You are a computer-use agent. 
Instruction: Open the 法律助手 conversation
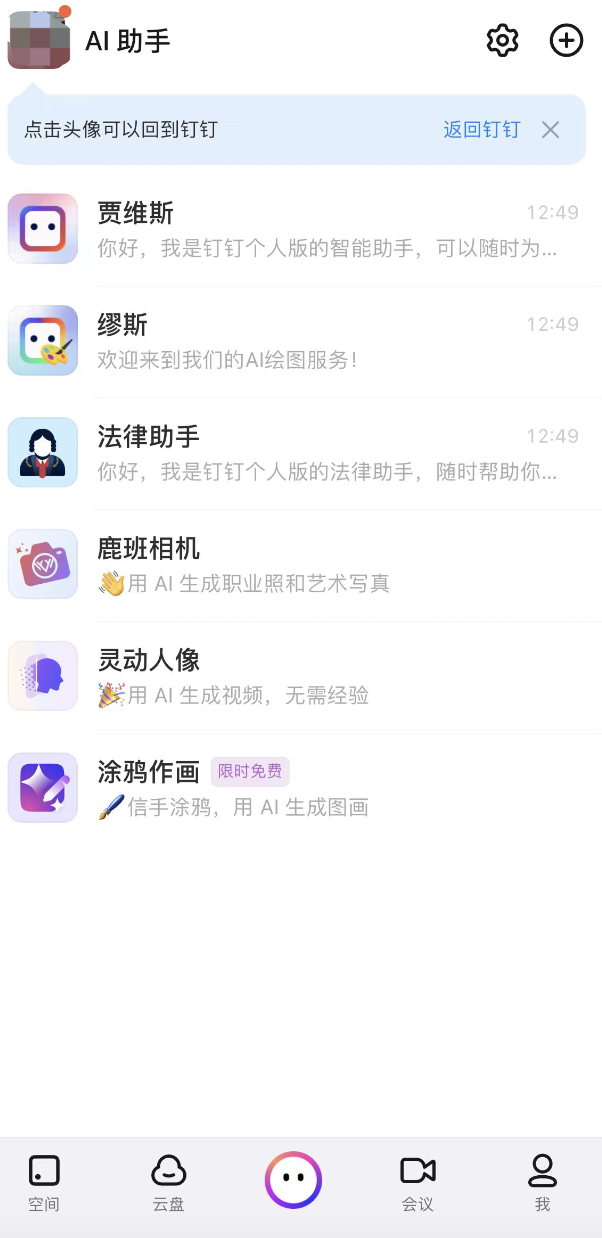pos(300,453)
